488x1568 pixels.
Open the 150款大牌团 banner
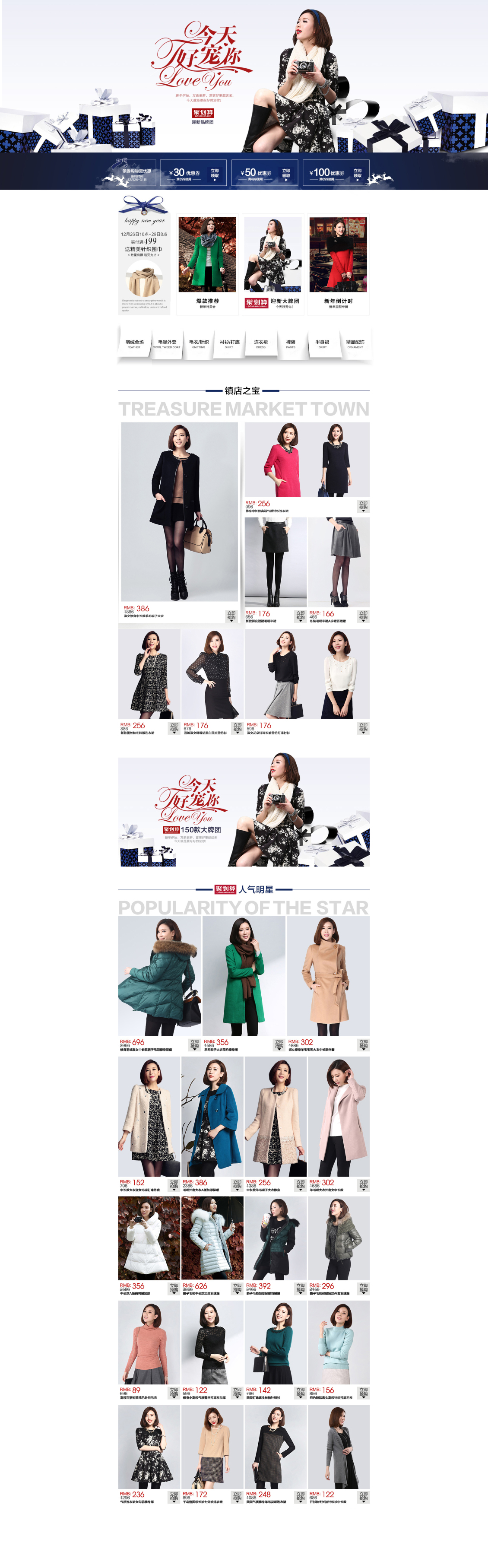point(244,811)
